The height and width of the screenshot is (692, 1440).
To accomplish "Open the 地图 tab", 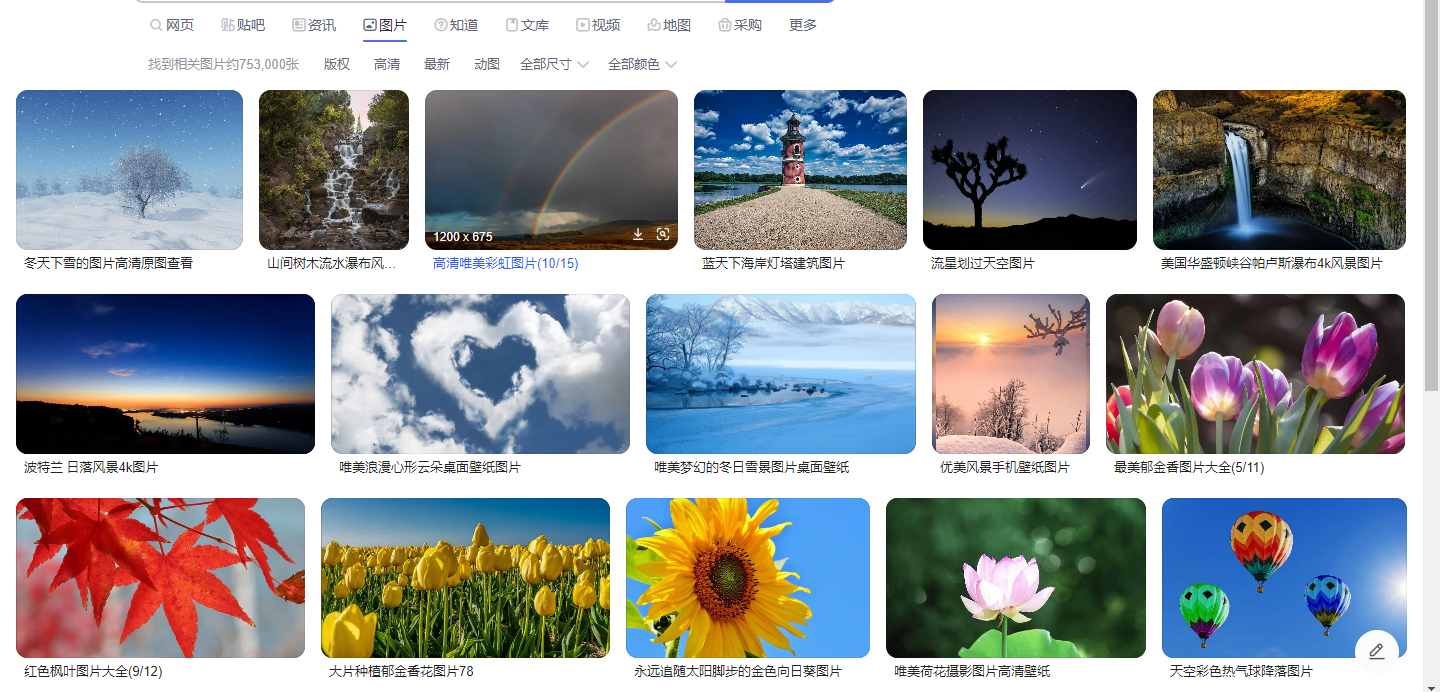I will click(x=669, y=25).
